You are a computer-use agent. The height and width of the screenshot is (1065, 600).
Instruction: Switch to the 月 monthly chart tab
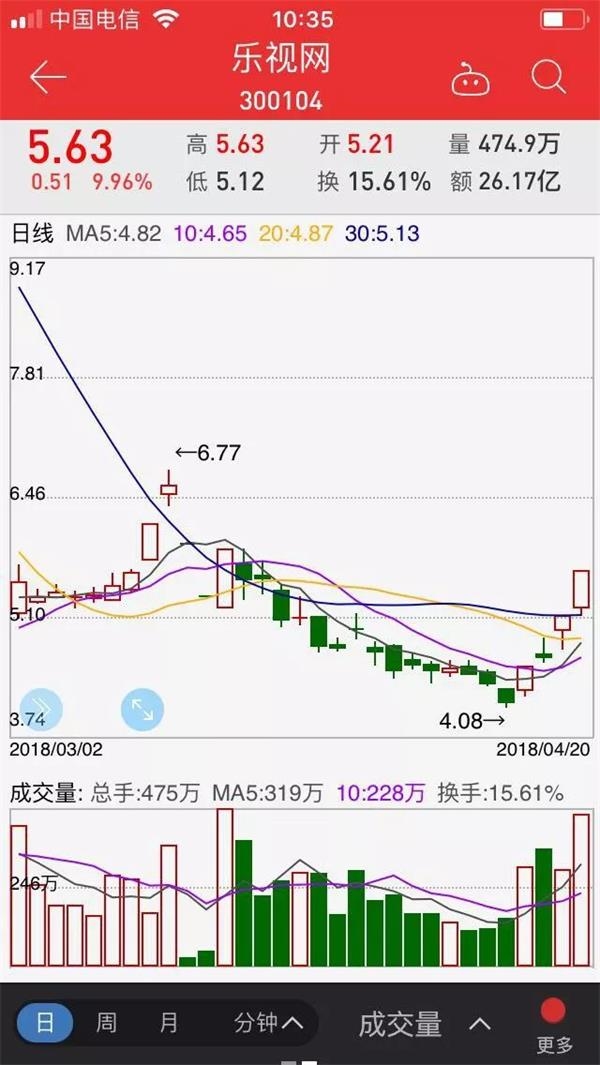(169, 1023)
